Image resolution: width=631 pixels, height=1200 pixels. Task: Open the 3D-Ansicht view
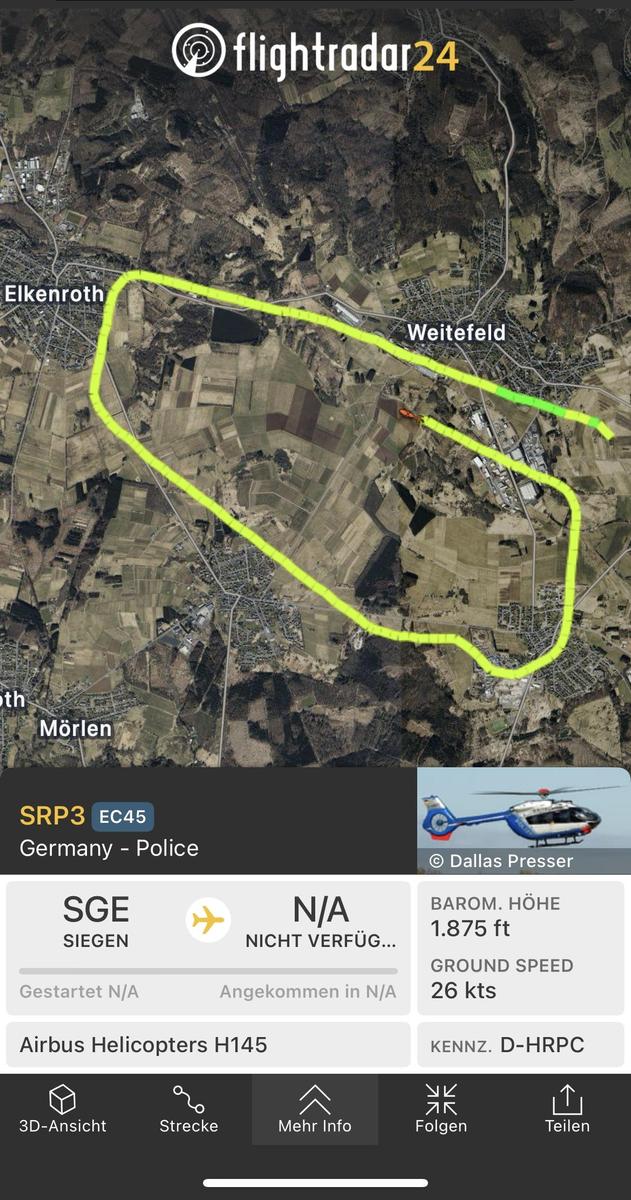click(x=62, y=1108)
